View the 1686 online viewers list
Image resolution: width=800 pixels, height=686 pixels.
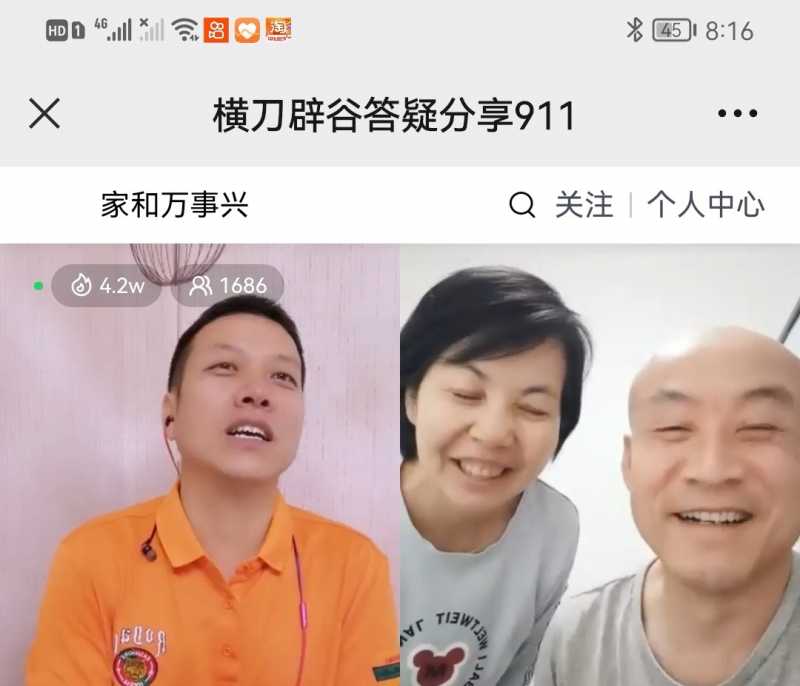[228, 286]
